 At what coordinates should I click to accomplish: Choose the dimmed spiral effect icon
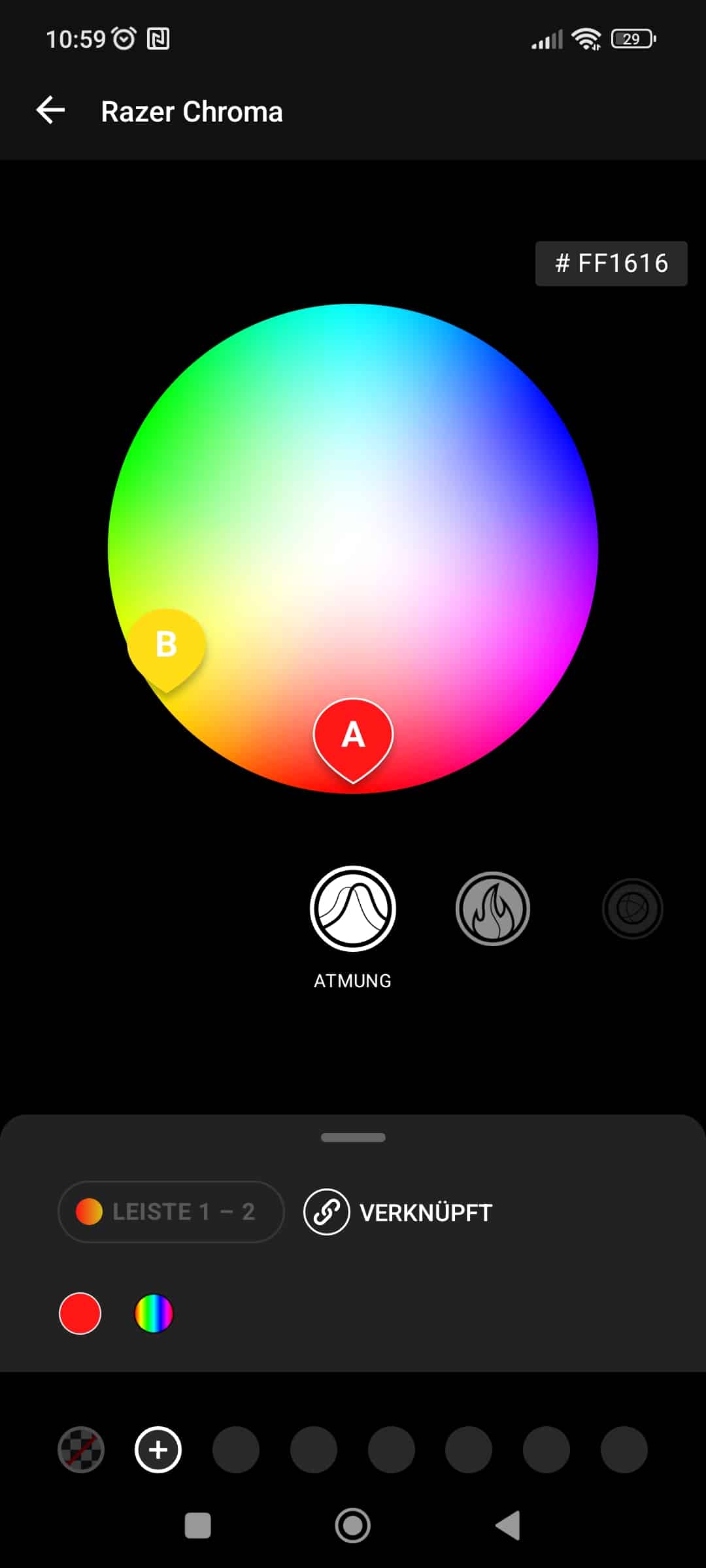tap(632, 908)
